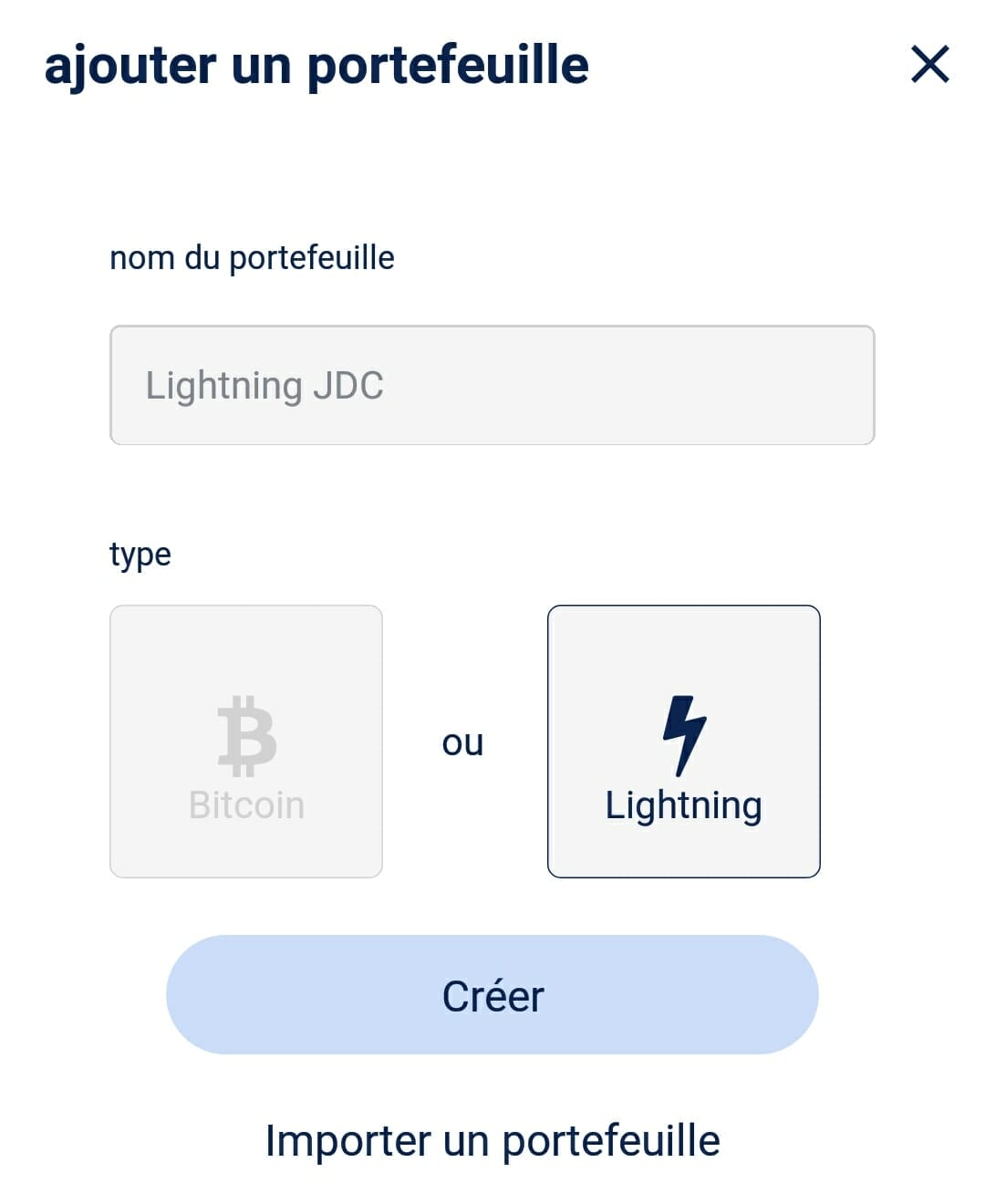Tap the Créer button
This screenshot has width=985, height=1204.
pyautogui.click(x=492, y=995)
